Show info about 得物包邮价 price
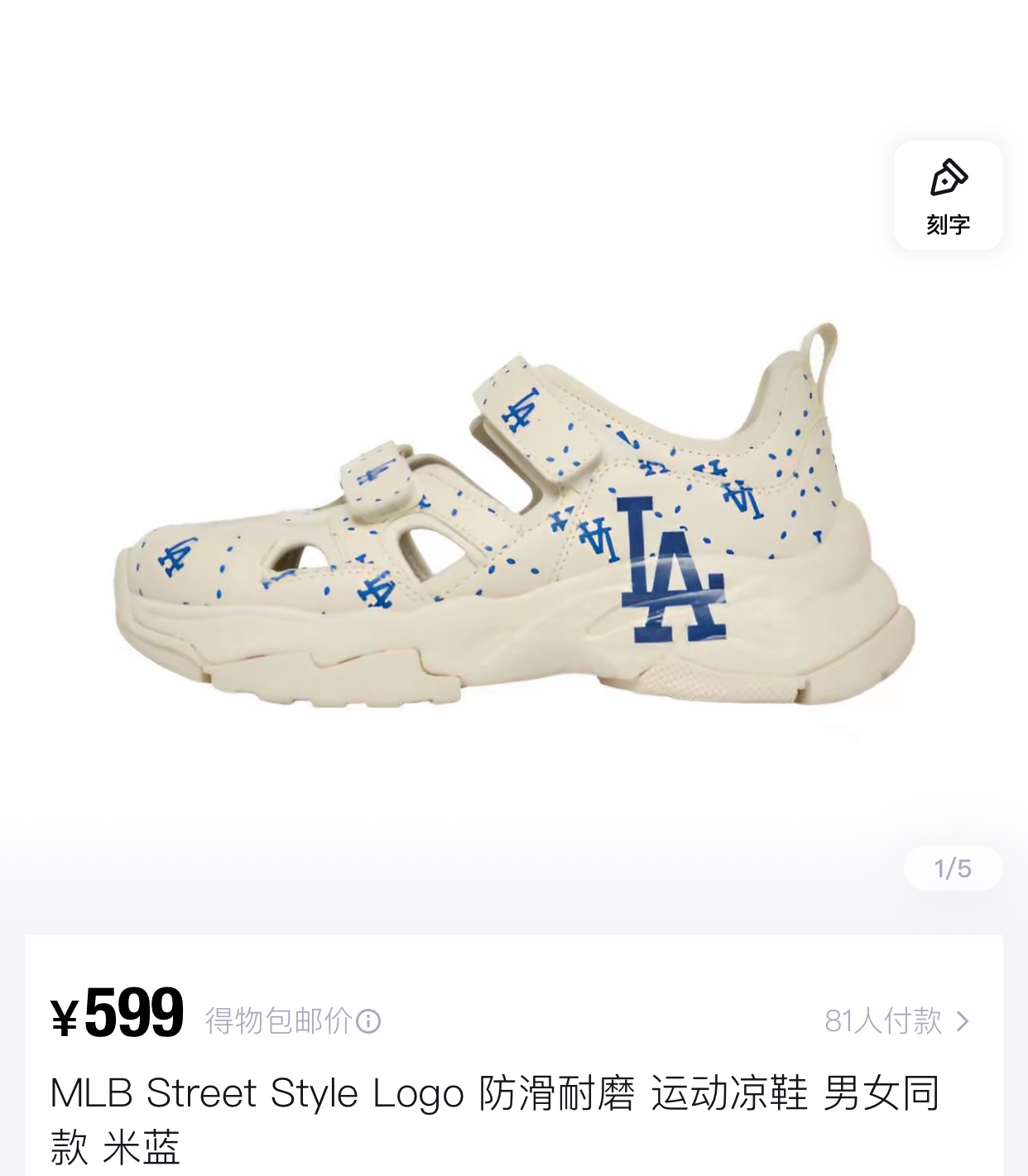 tap(368, 1021)
